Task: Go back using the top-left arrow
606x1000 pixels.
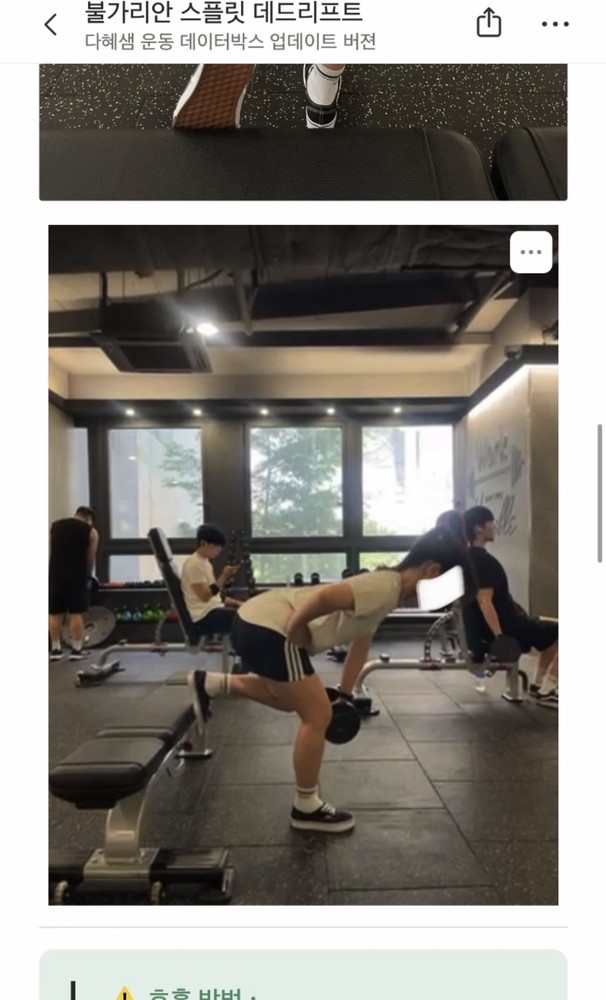Action: 50,25
